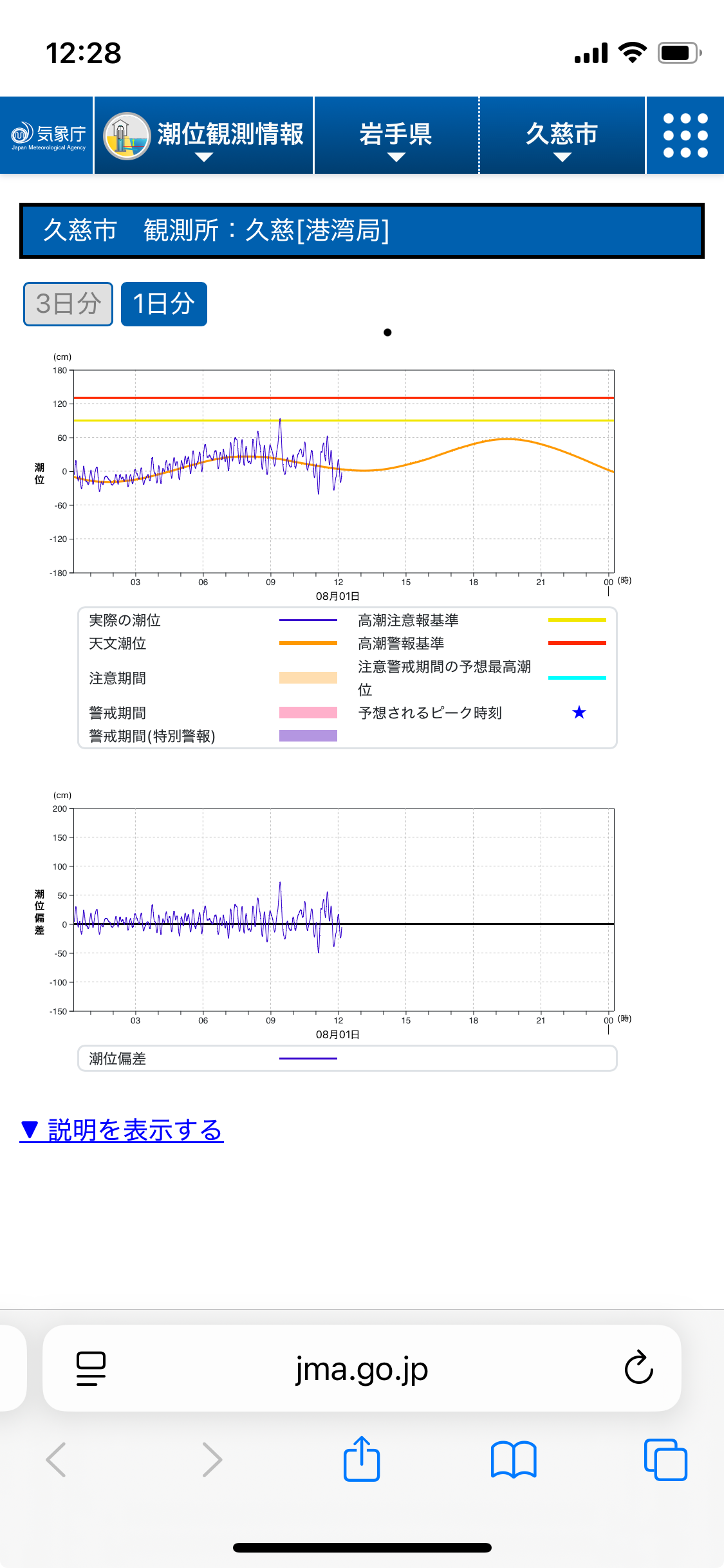Show open Safari tabs
Image resolution: width=724 pixels, height=1568 pixels.
pyautogui.click(x=665, y=1459)
